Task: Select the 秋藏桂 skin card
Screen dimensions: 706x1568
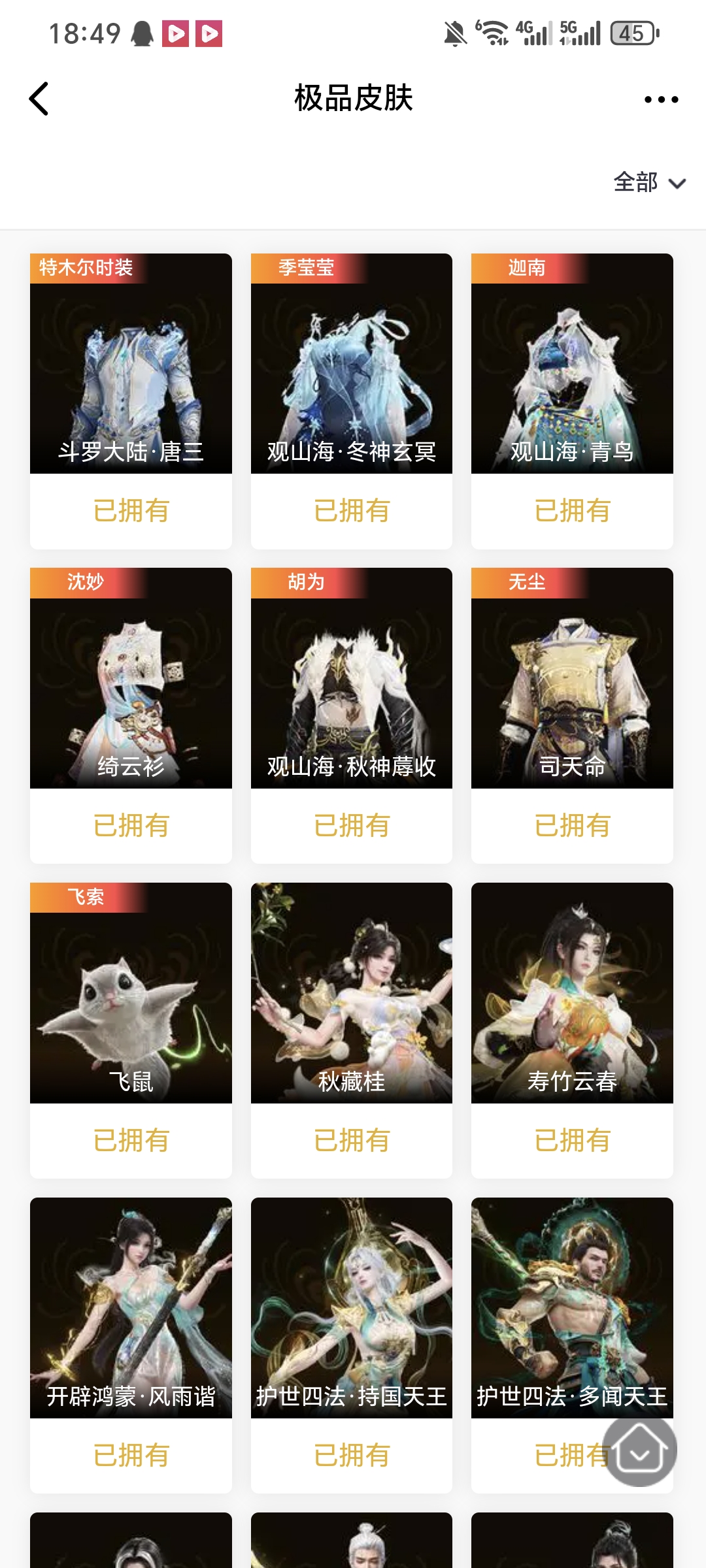Action: click(351, 993)
